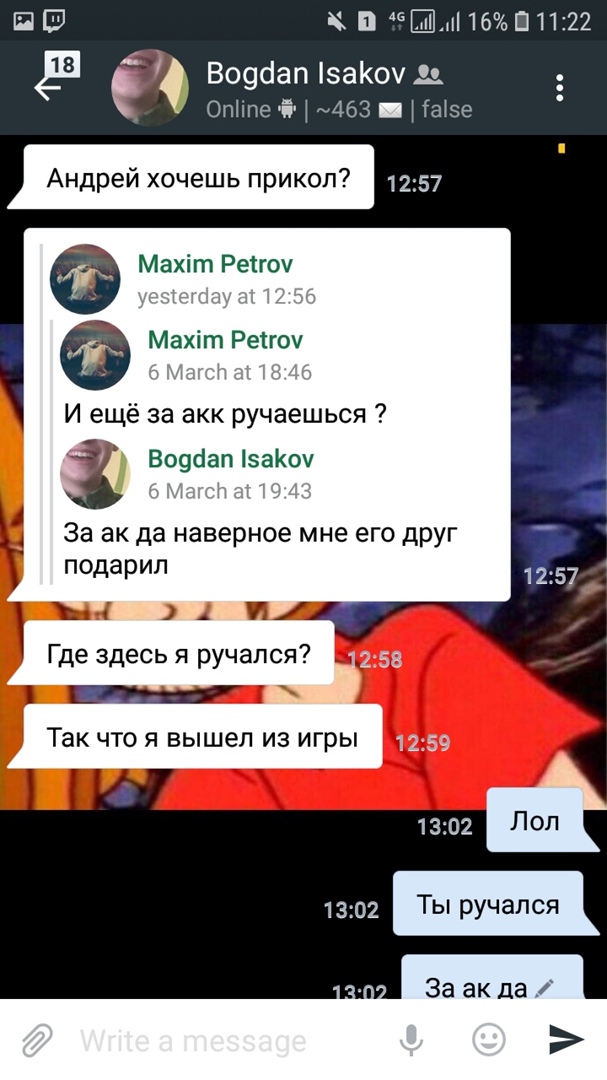Record a voice message with the microphone

[411, 1040]
